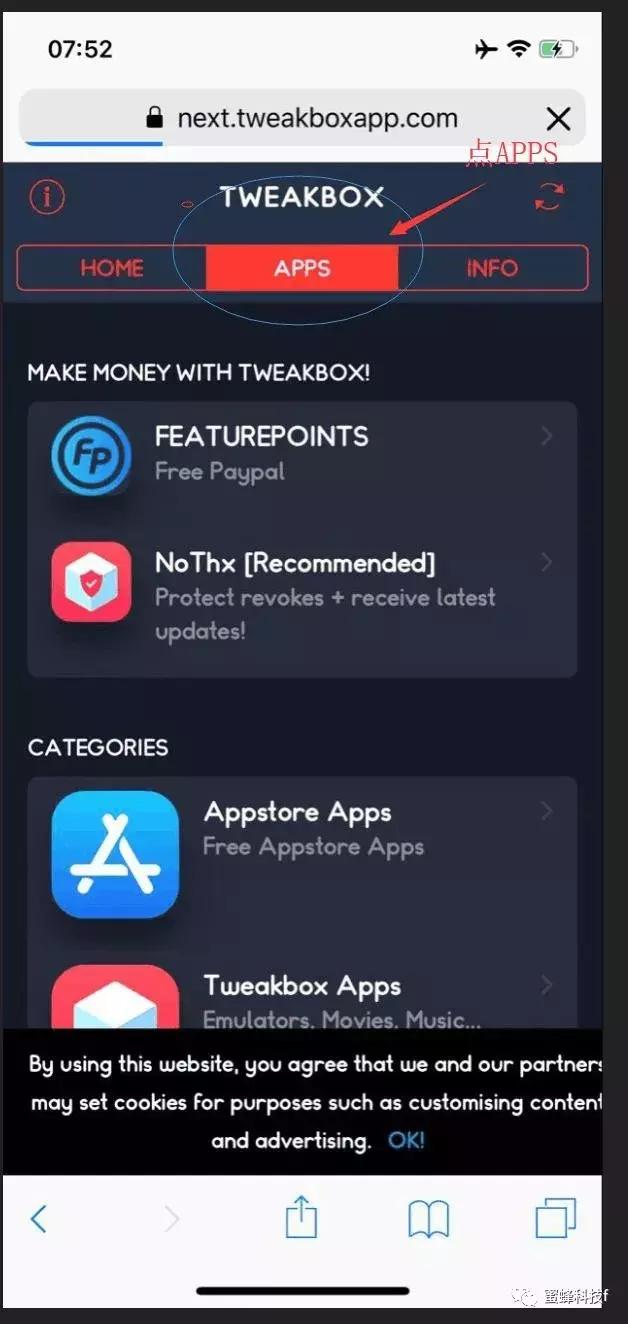Select the APPS tab
The image size is (628, 1324).
tap(302, 268)
